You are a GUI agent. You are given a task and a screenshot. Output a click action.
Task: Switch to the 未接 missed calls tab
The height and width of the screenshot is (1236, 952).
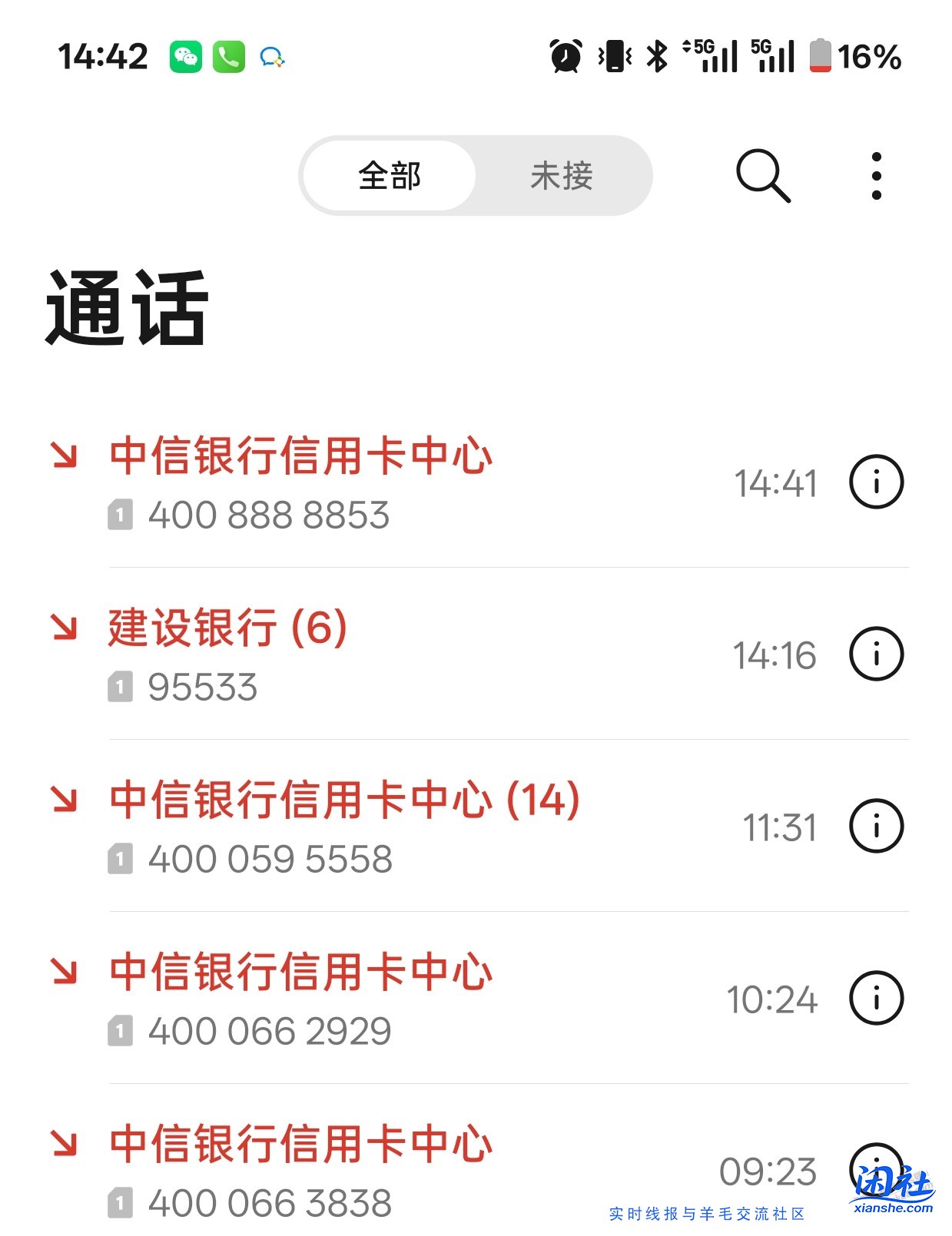562,175
